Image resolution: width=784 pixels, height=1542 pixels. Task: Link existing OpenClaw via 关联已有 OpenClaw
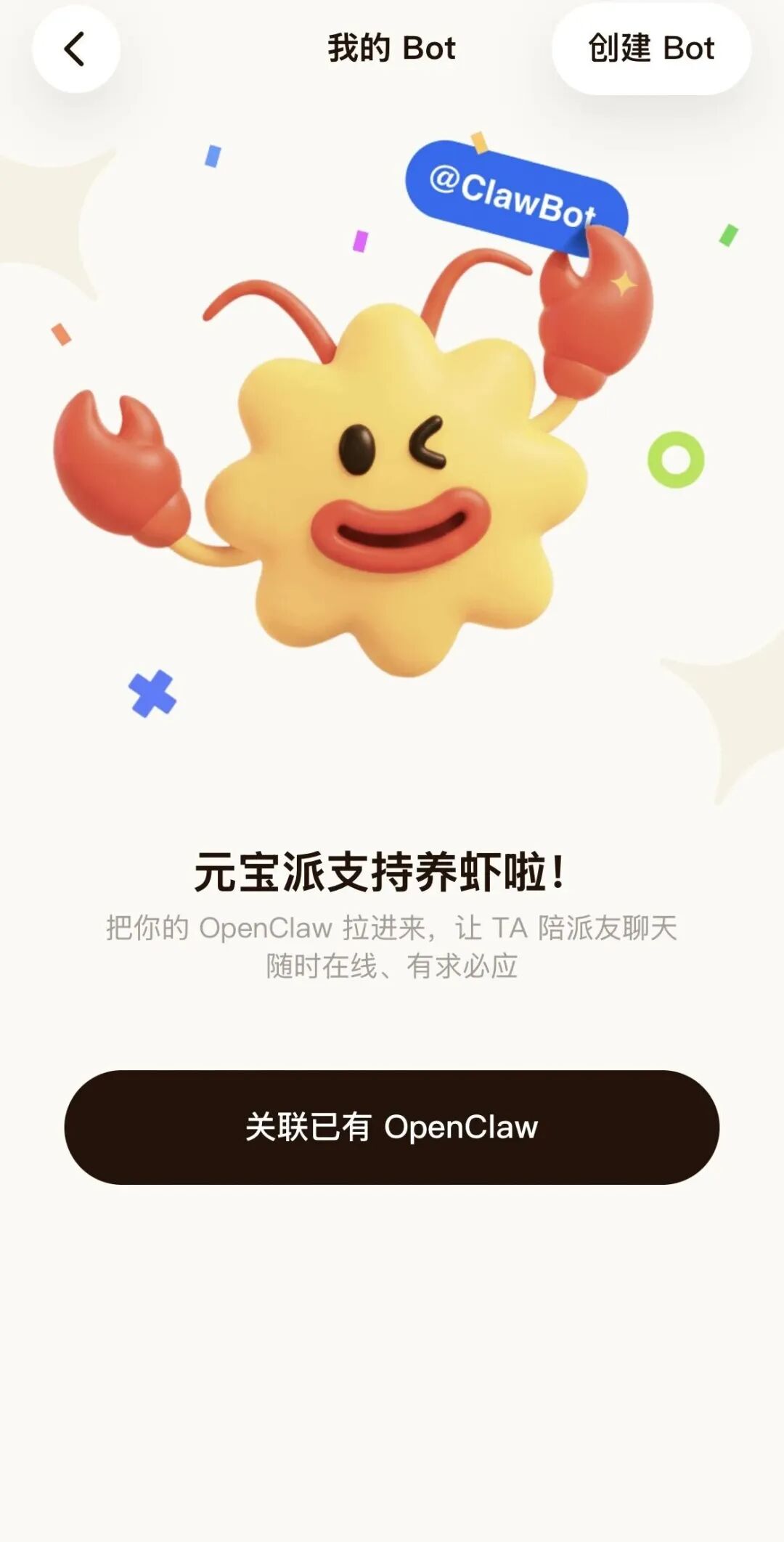(x=392, y=1127)
